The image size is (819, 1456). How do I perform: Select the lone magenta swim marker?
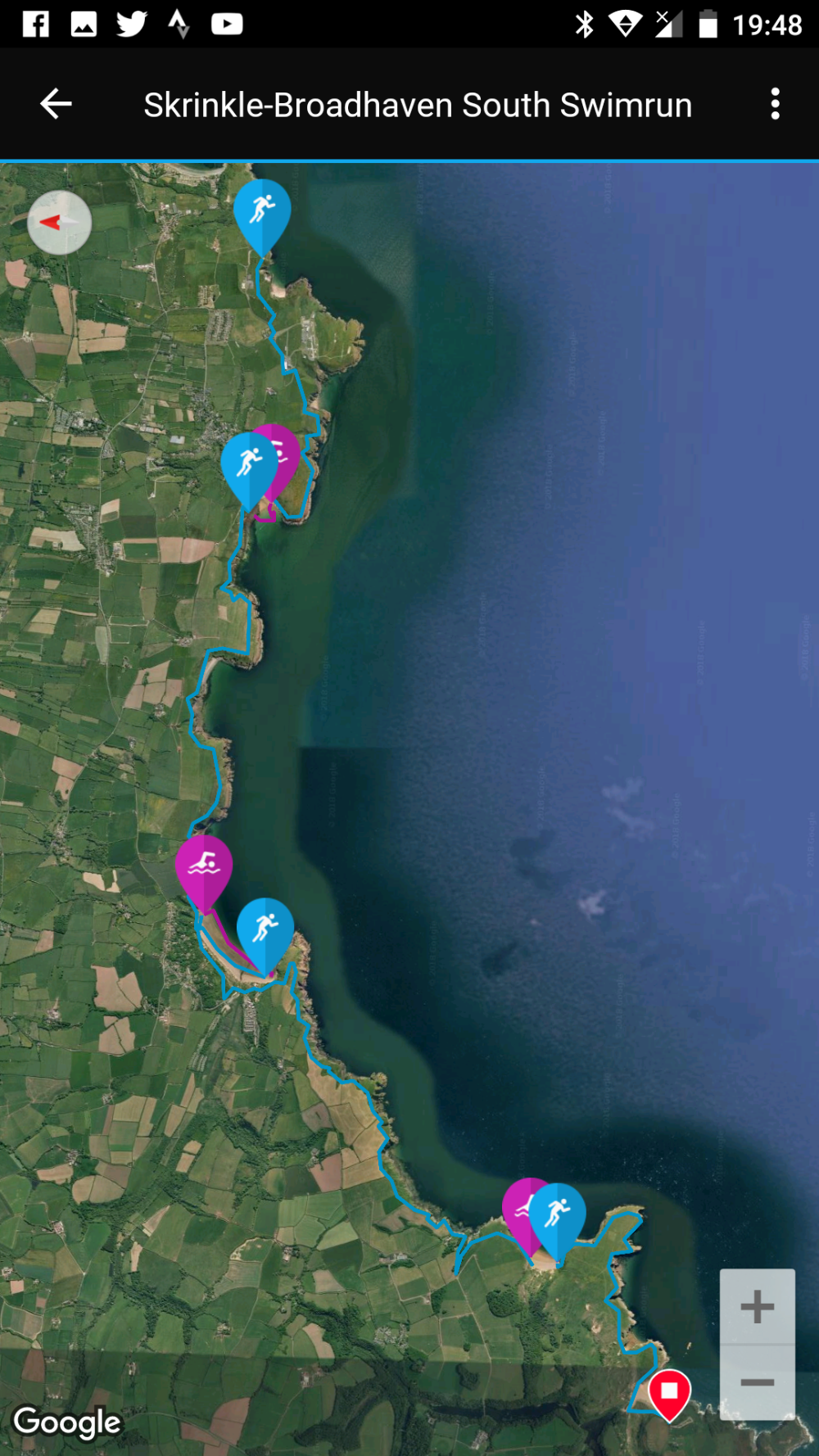click(203, 866)
